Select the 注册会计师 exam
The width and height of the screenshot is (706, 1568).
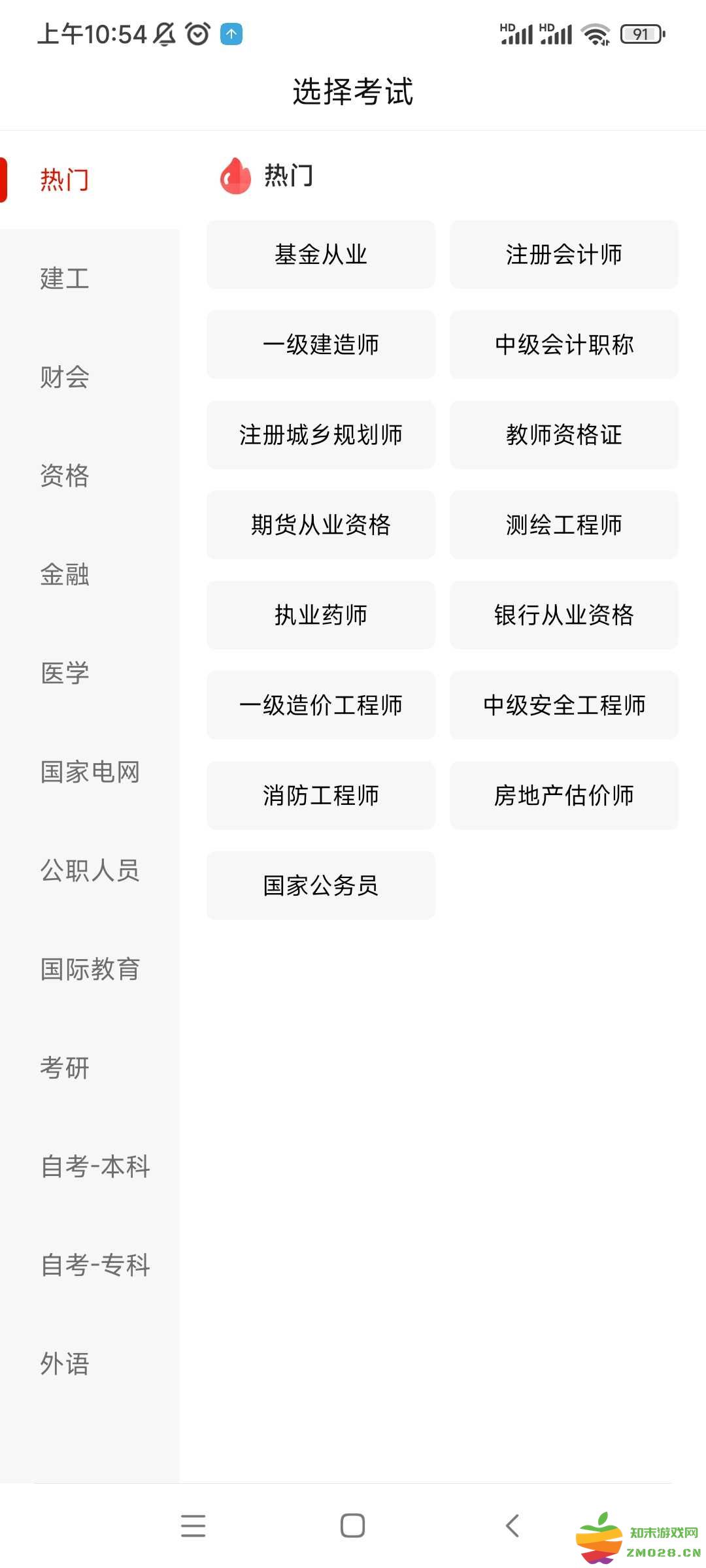coord(564,254)
